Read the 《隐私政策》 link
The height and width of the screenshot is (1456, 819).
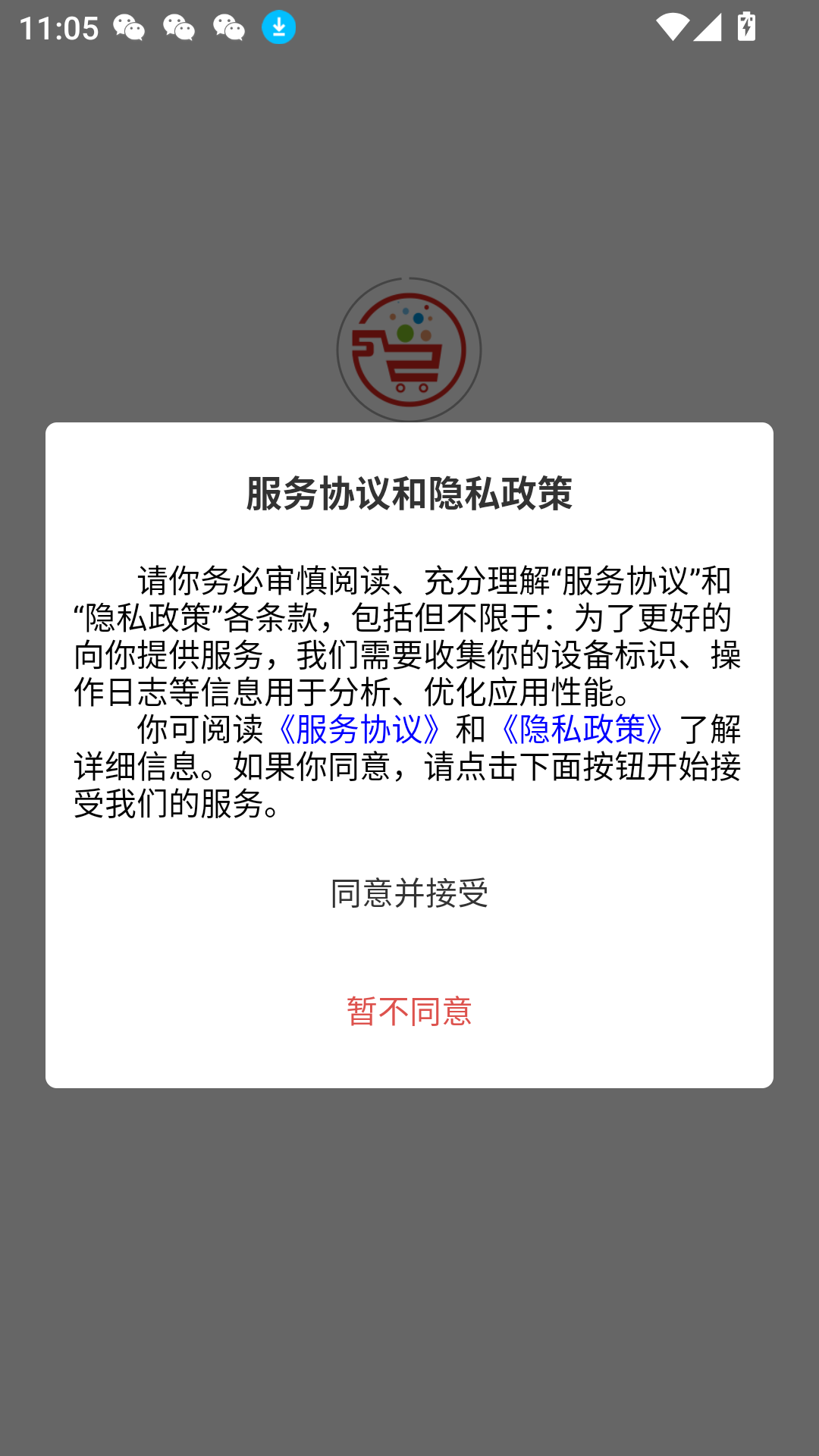[582, 729]
